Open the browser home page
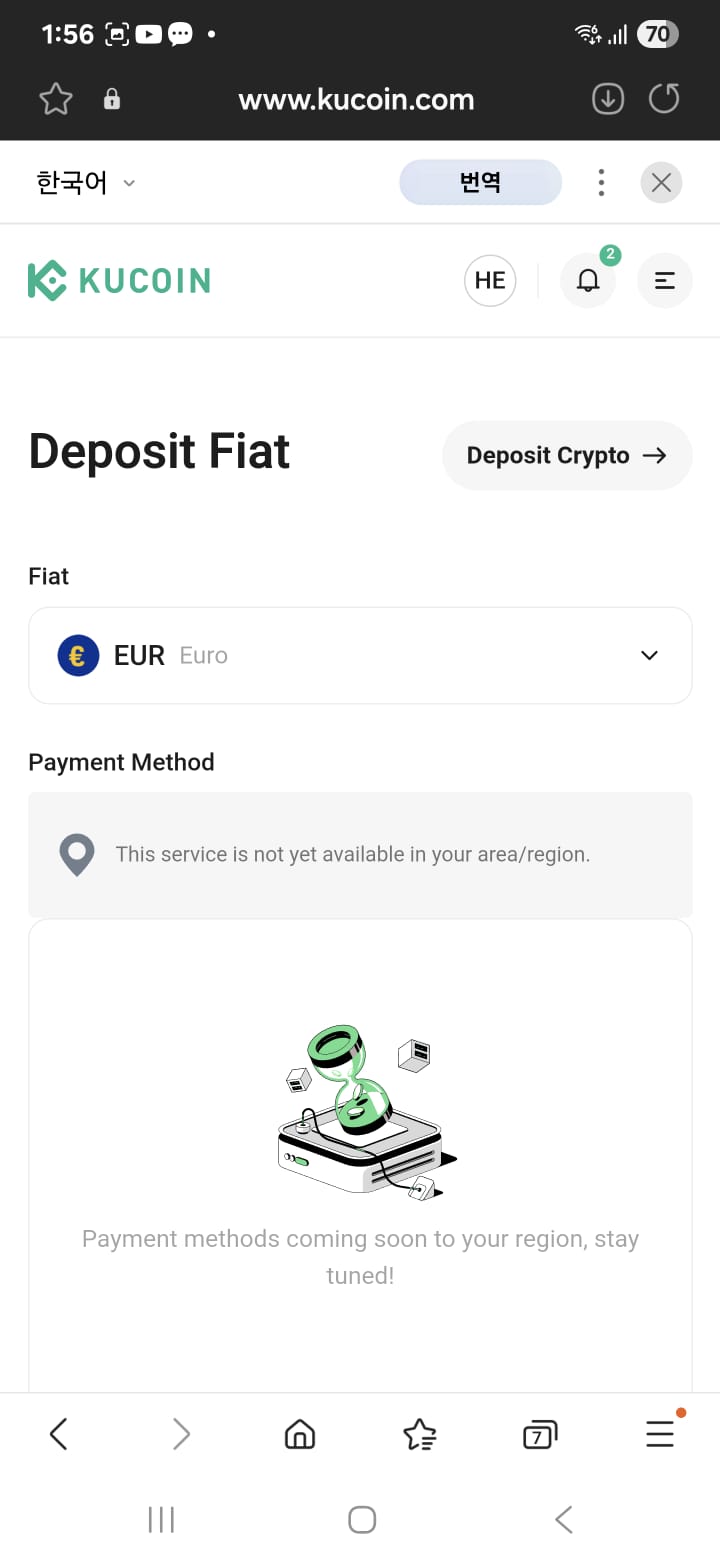The height and width of the screenshot is (1560, 720). (300, 1435)
